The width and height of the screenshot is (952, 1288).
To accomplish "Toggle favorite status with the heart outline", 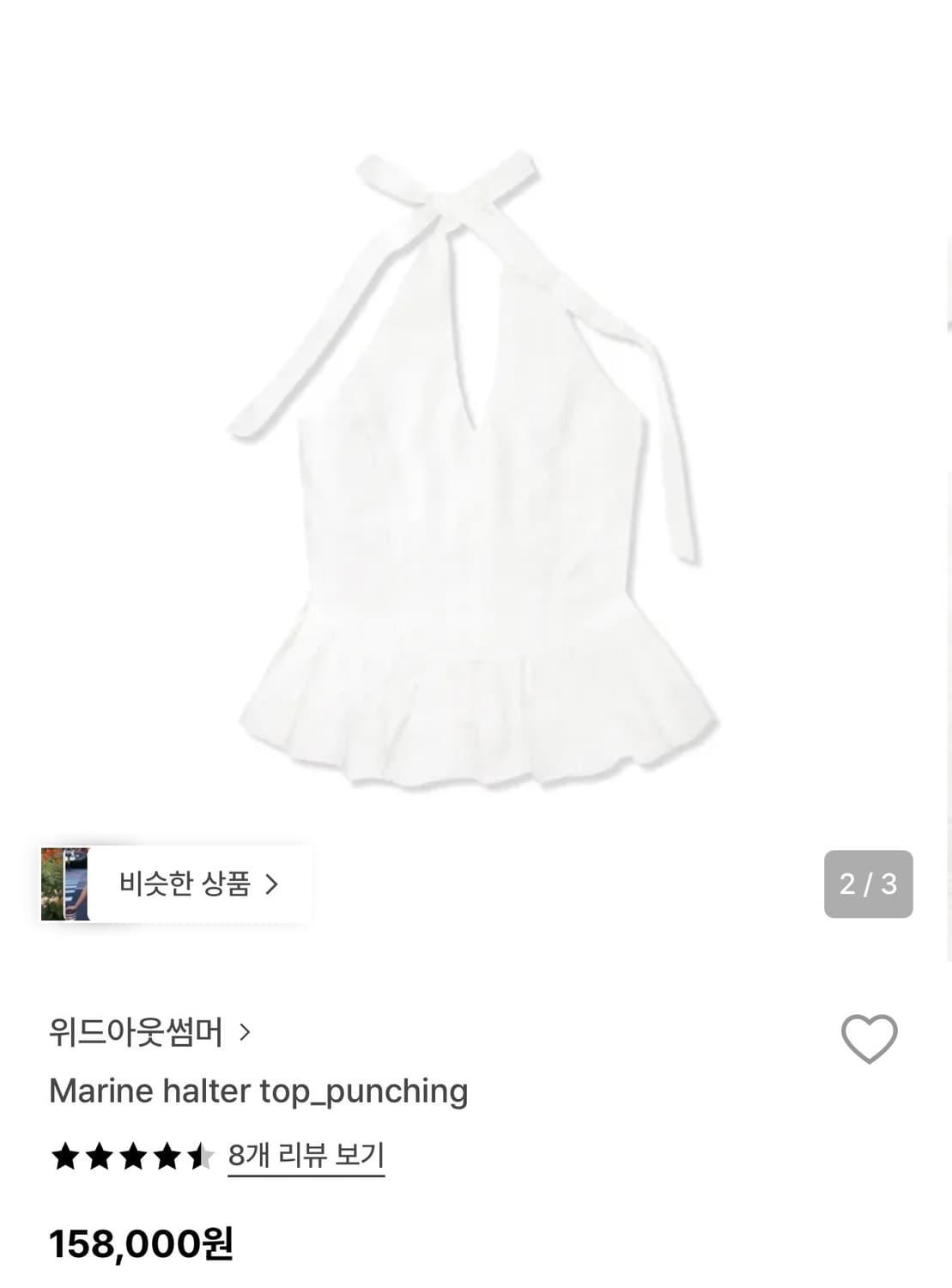I will (x=868, y=1039).
